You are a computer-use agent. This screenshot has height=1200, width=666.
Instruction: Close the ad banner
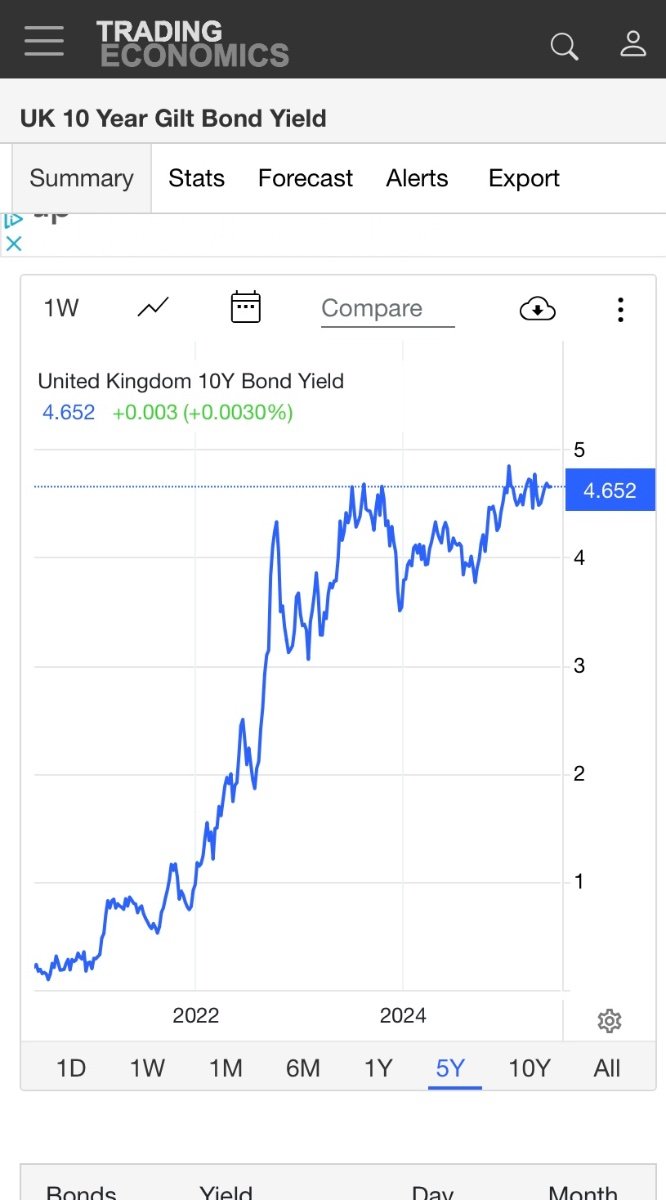coord(13,243)
